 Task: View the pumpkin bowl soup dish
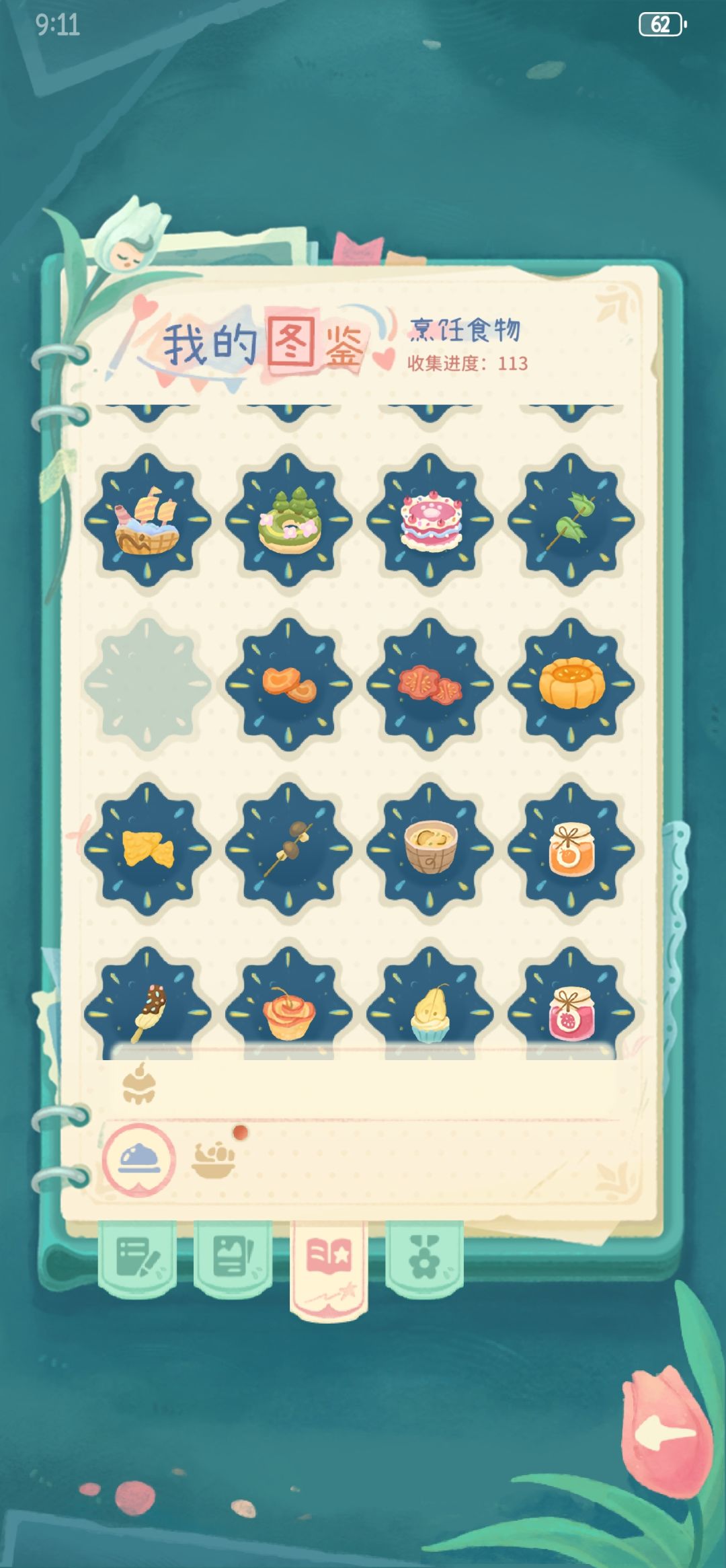click(x=571, y=685)
